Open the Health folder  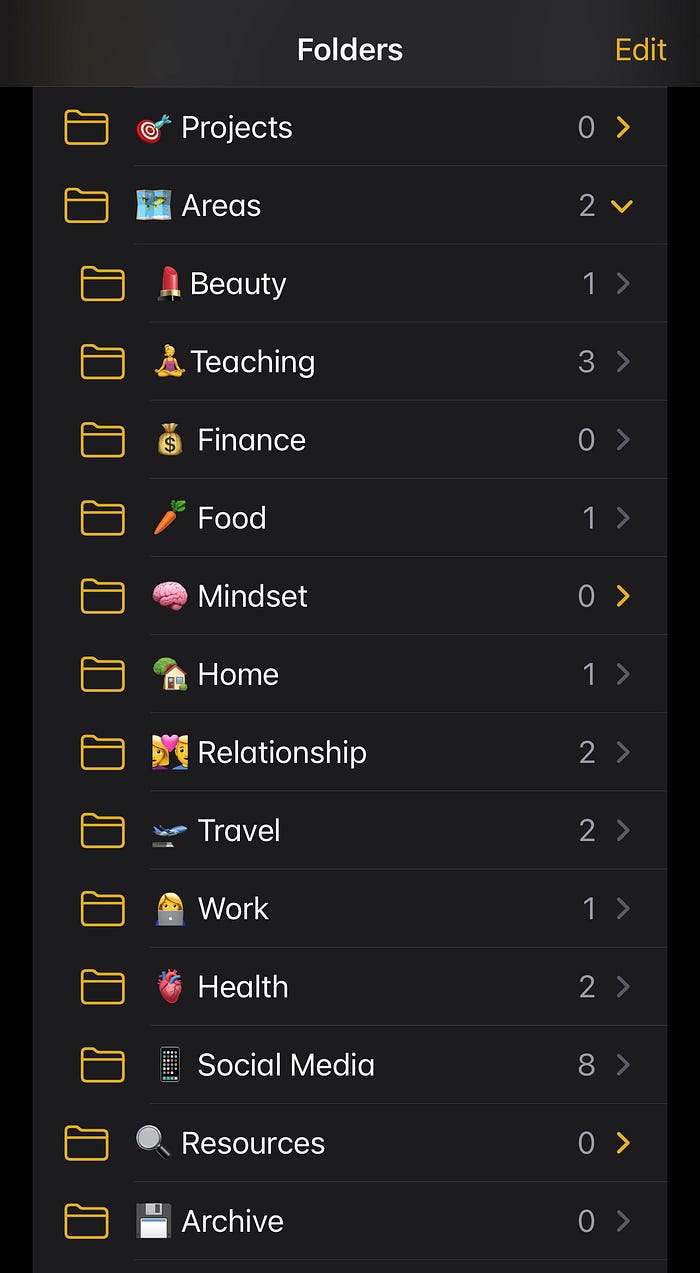pyautogui.click(x=243, y=986)
